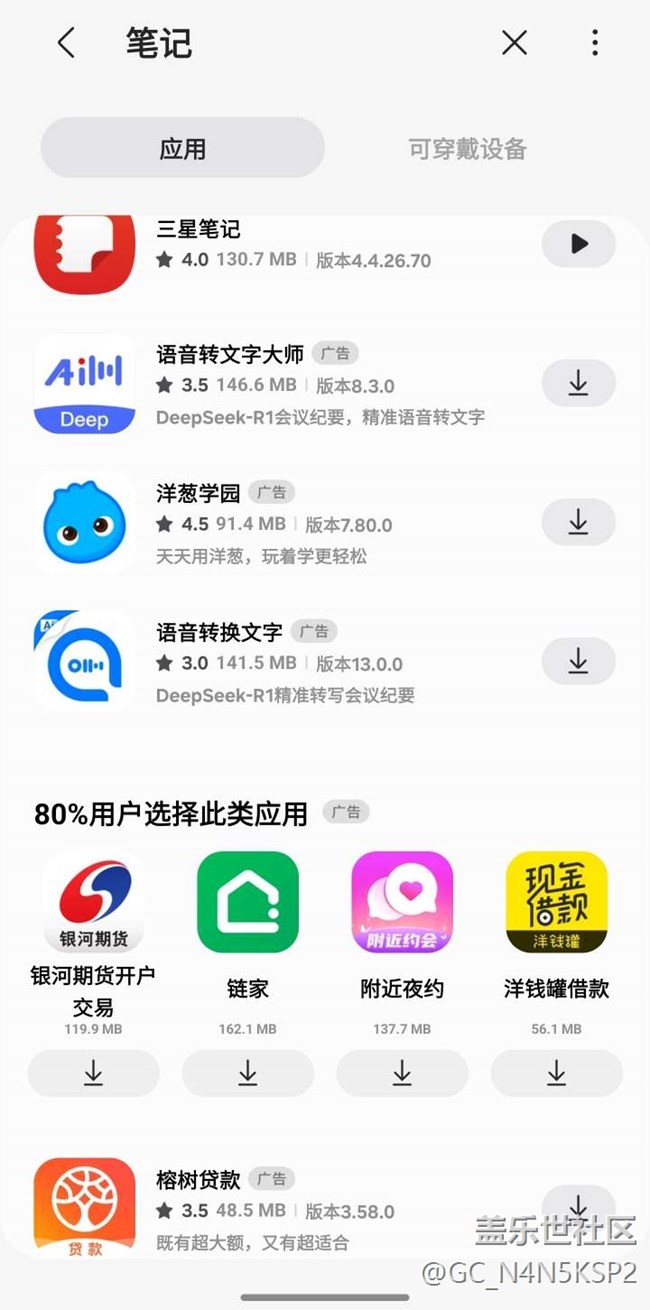This screenshot has width=650, height=1310.
Task: Switch to the 可穿戴设备 tab
Action: click(x=467, y=149)
